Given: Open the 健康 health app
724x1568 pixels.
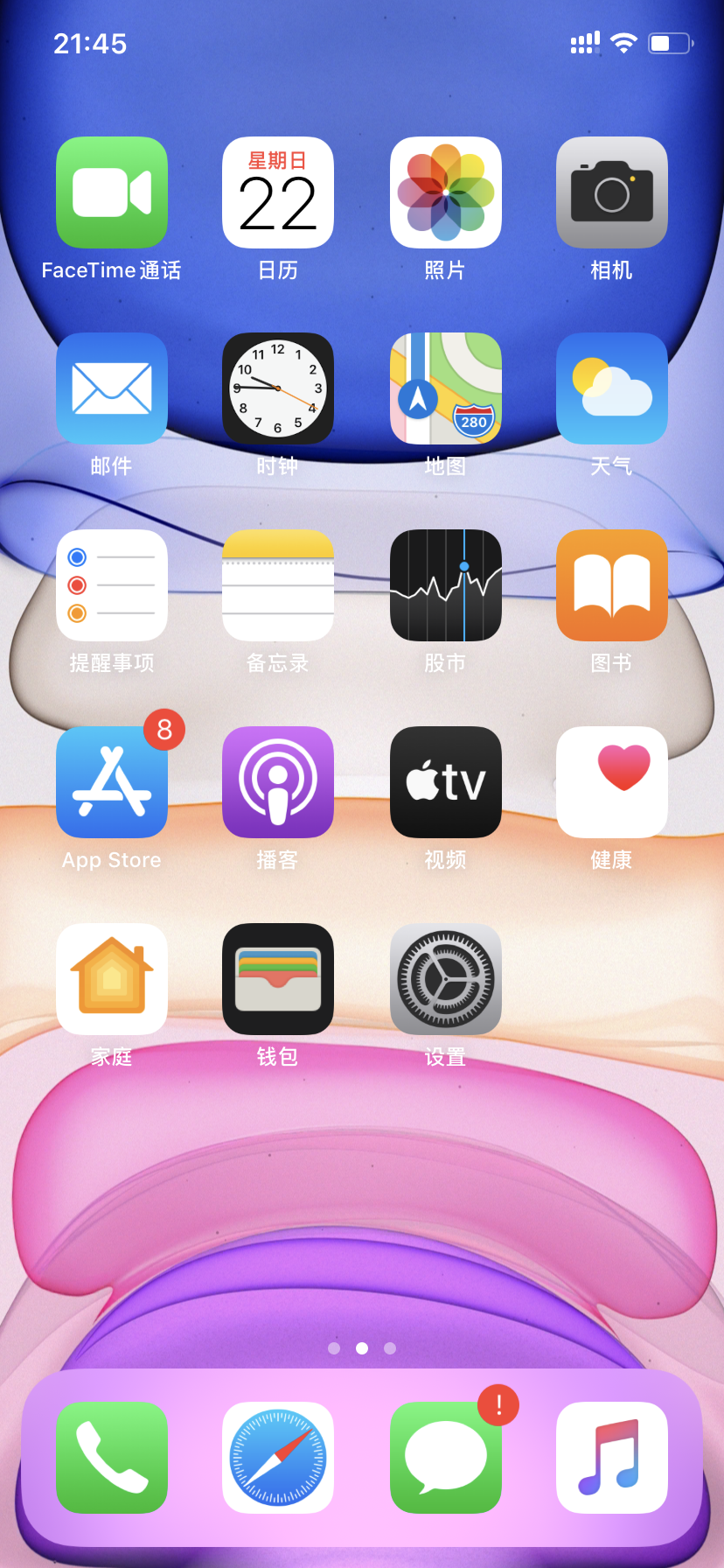Looking at the screenshot, I should (611, 782).
